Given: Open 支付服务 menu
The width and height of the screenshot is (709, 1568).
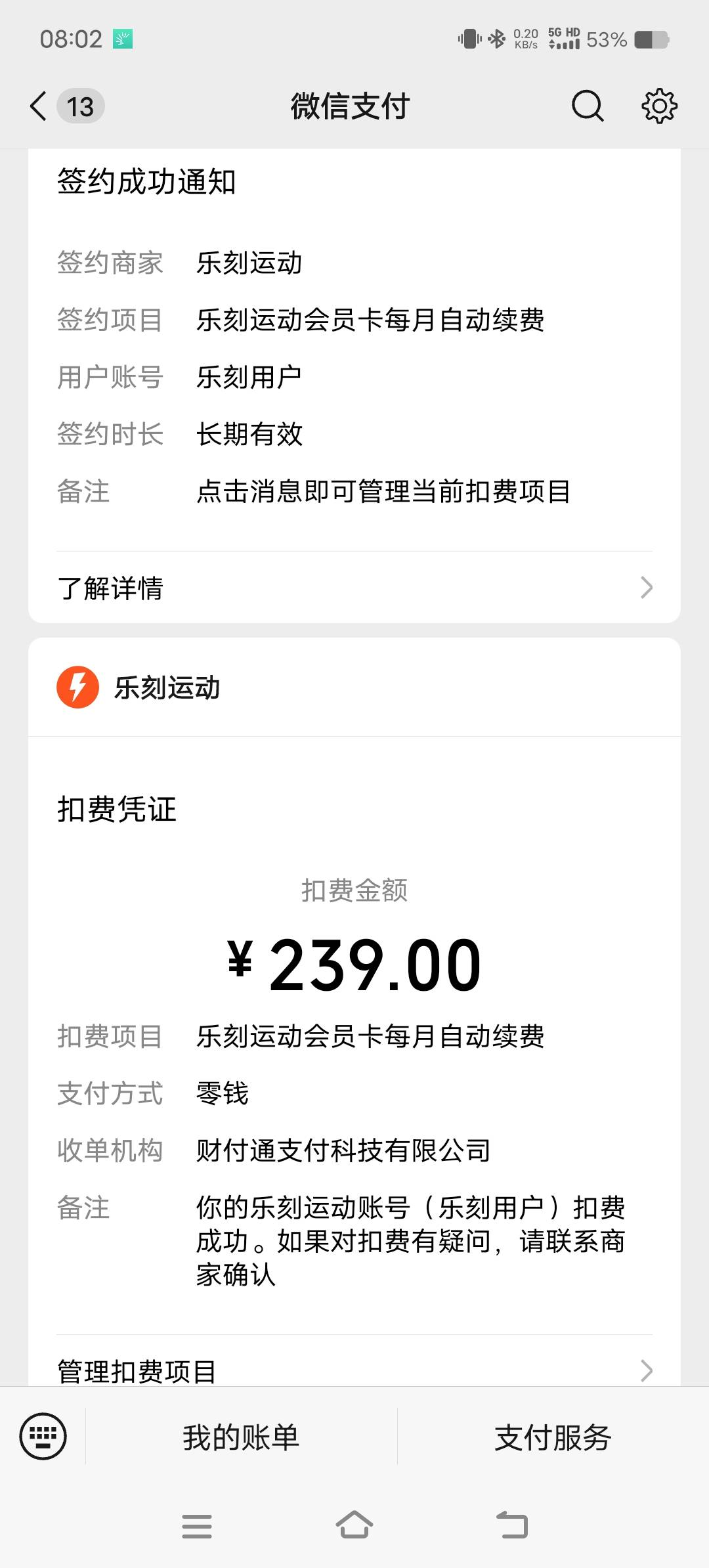Looking at the screenshot, I should coord(553,1437).
